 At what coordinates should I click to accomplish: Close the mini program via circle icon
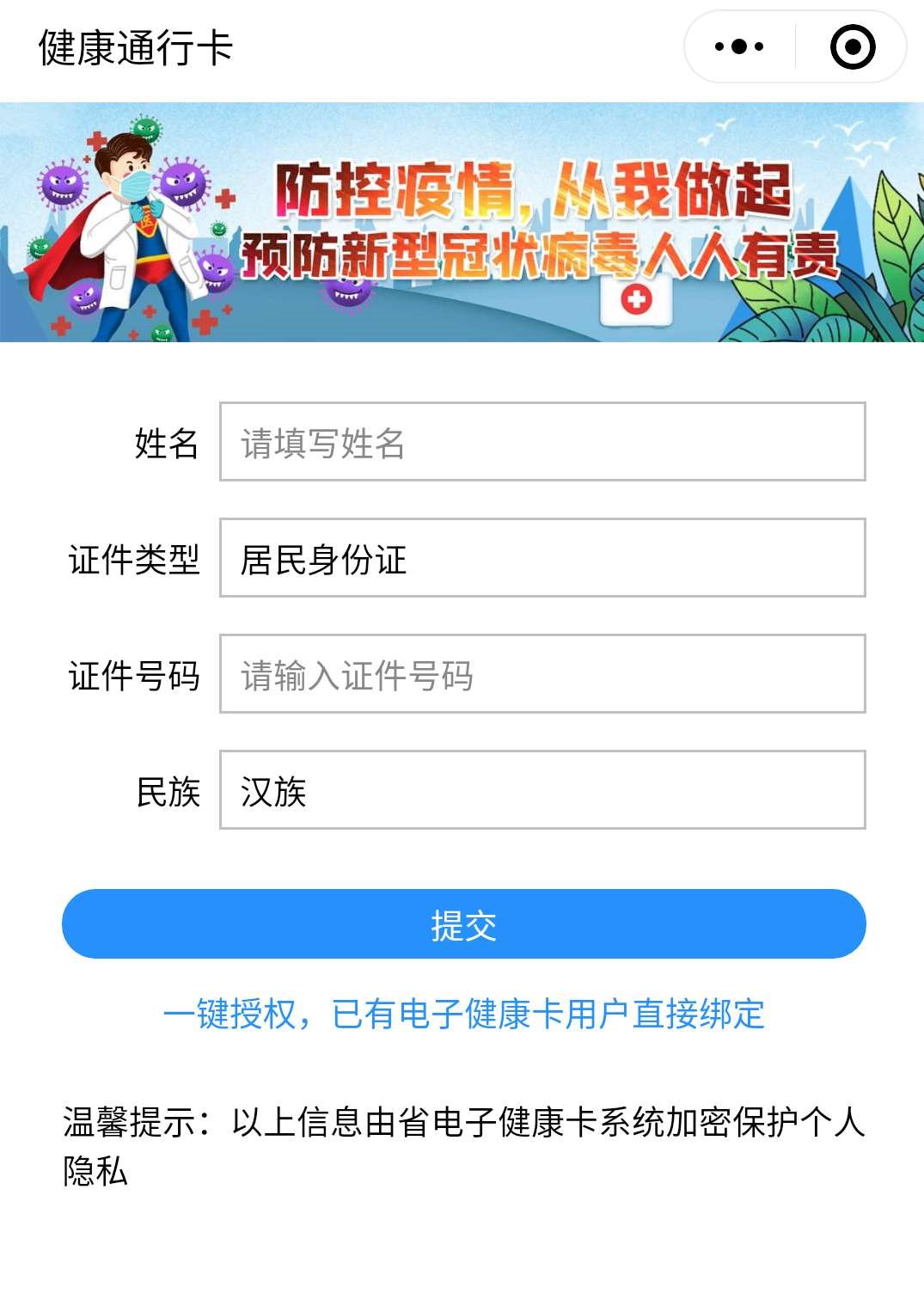point(852,47)
